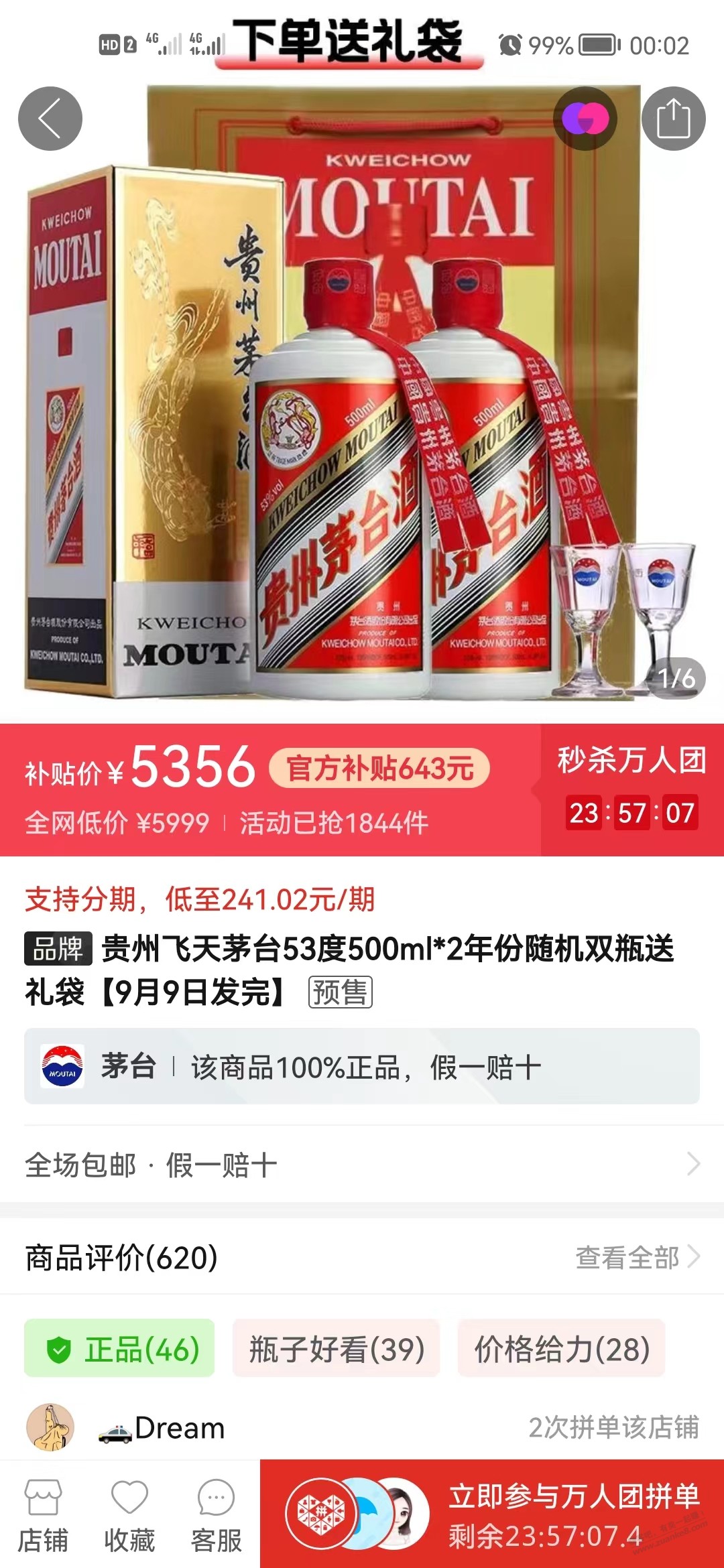Open the 茅台 brand authenticity banner
This screenshot has height=1568, width=724.
362,1066
